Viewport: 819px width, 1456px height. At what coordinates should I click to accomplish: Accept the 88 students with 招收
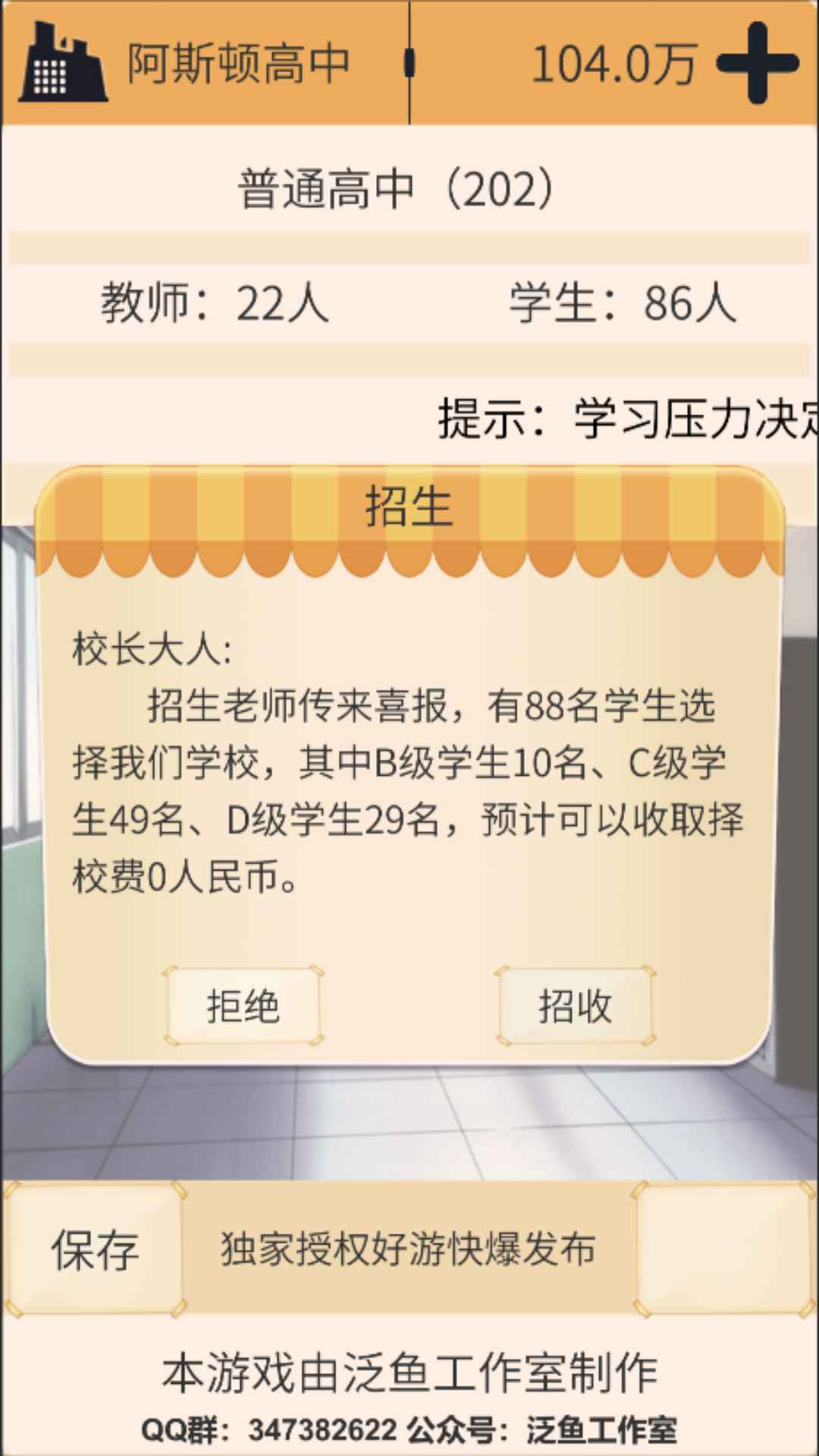575,1006
